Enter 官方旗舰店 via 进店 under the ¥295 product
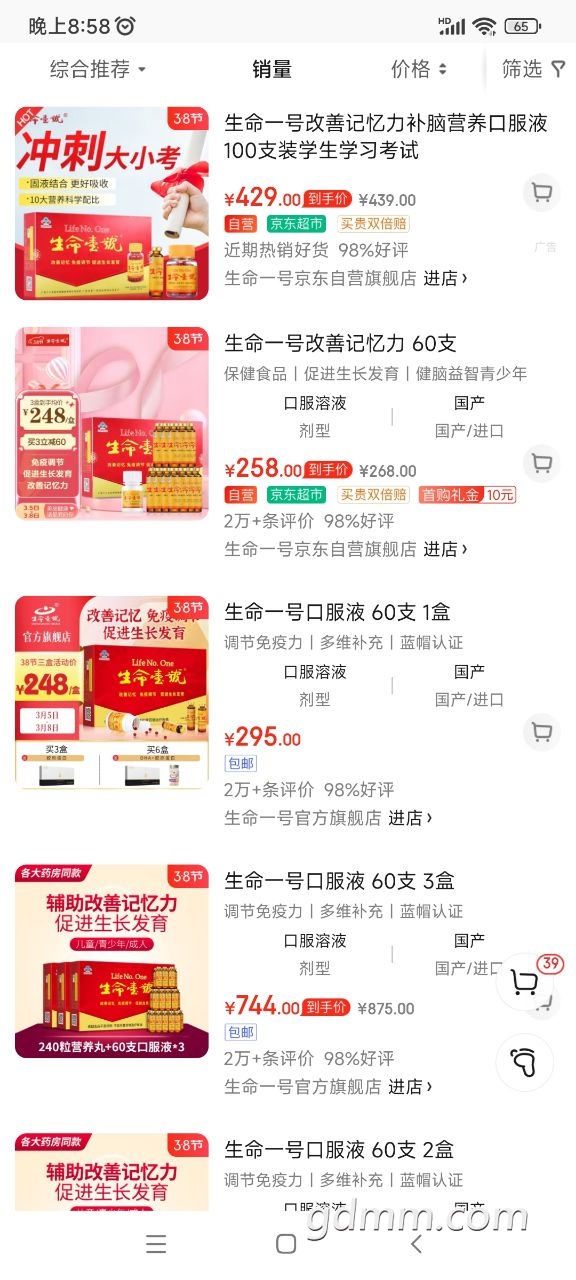 pyautogui.click(x=410, y=818)
